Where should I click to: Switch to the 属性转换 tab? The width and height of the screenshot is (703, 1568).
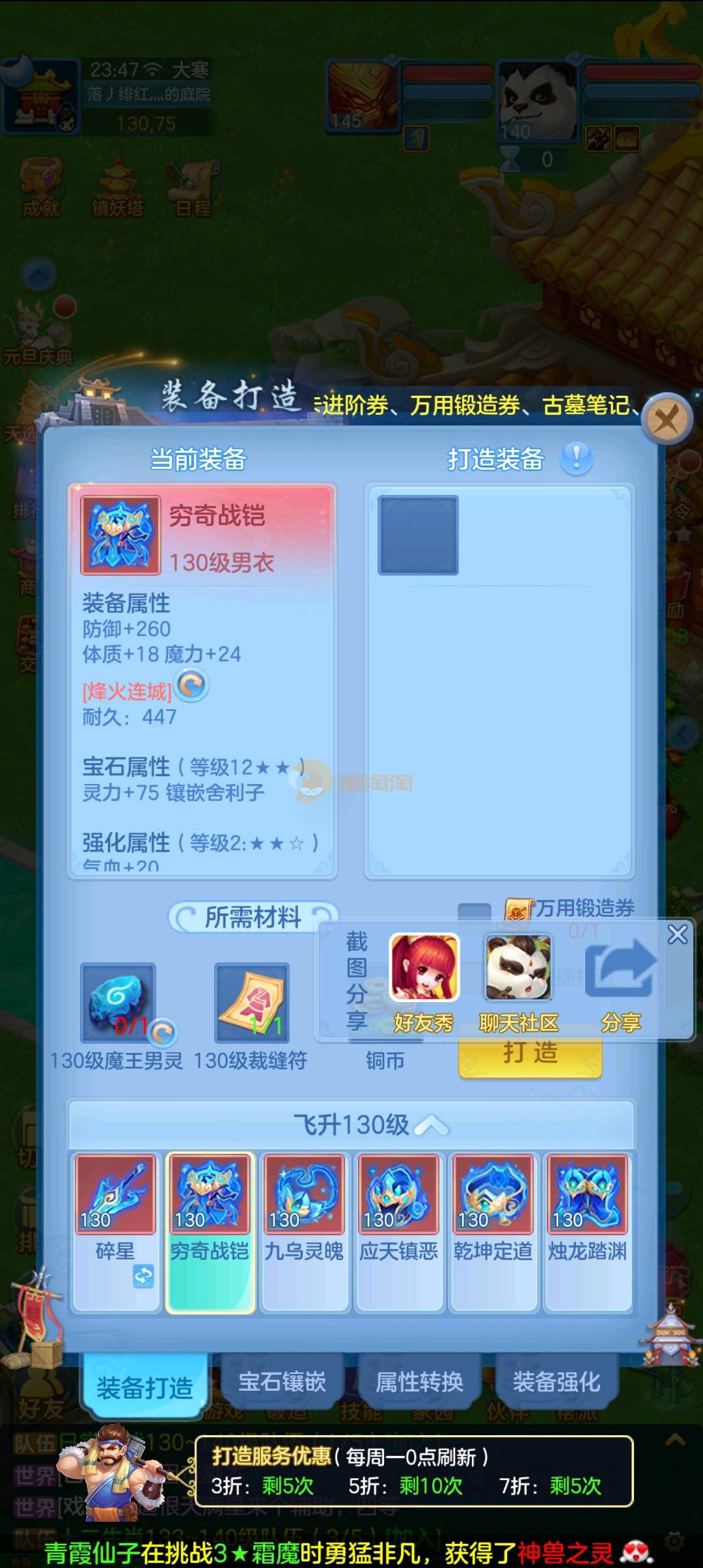tap(419, 1382)
